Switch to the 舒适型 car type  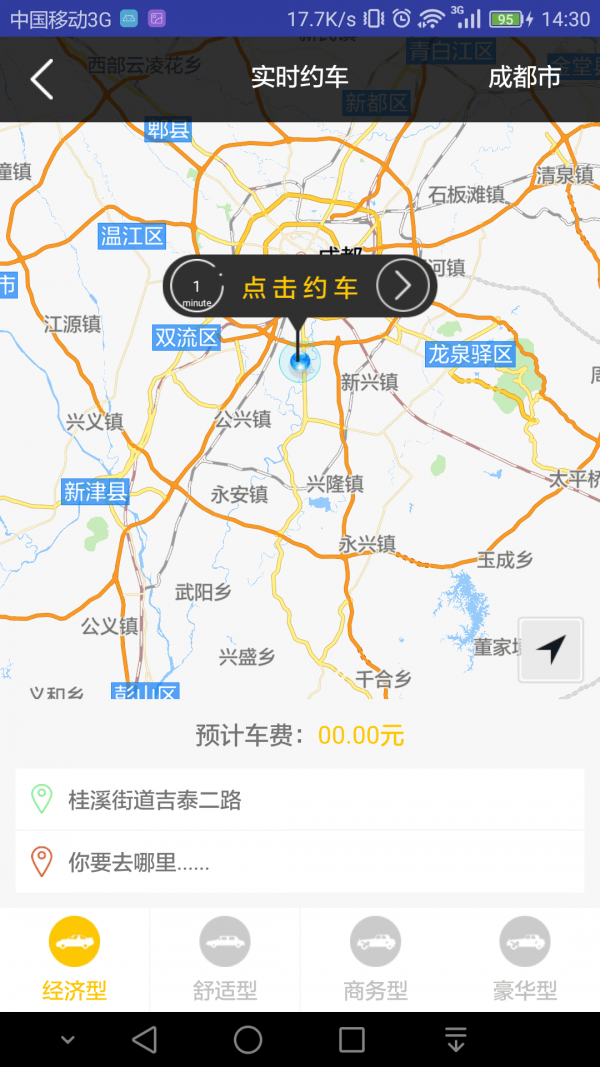(x=225, y=960)
